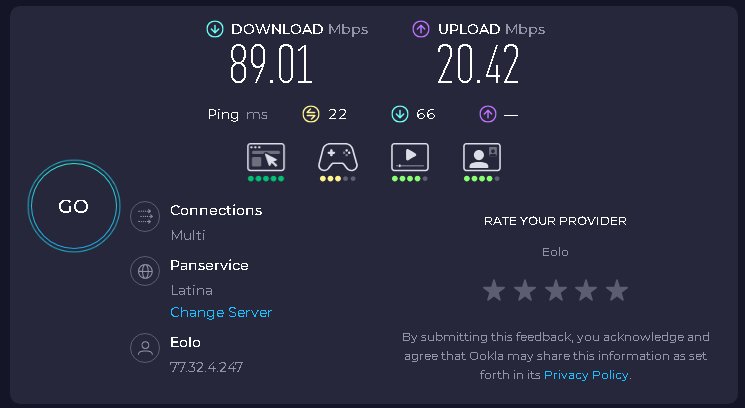Open the Privacy Policy link
This screenshot has width=745, height=408.
click(586, 375)
